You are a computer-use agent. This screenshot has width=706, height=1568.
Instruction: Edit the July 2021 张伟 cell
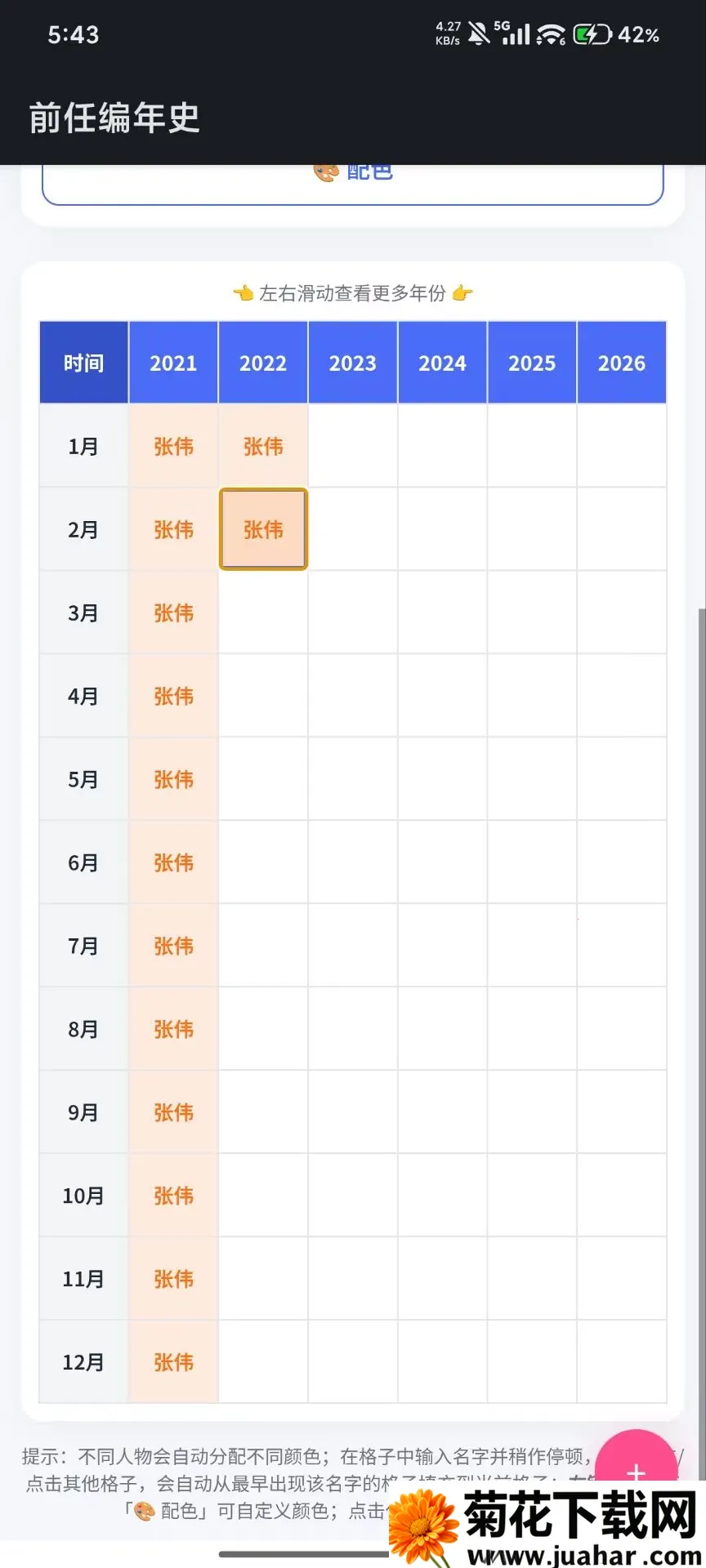tap(173, 946)
